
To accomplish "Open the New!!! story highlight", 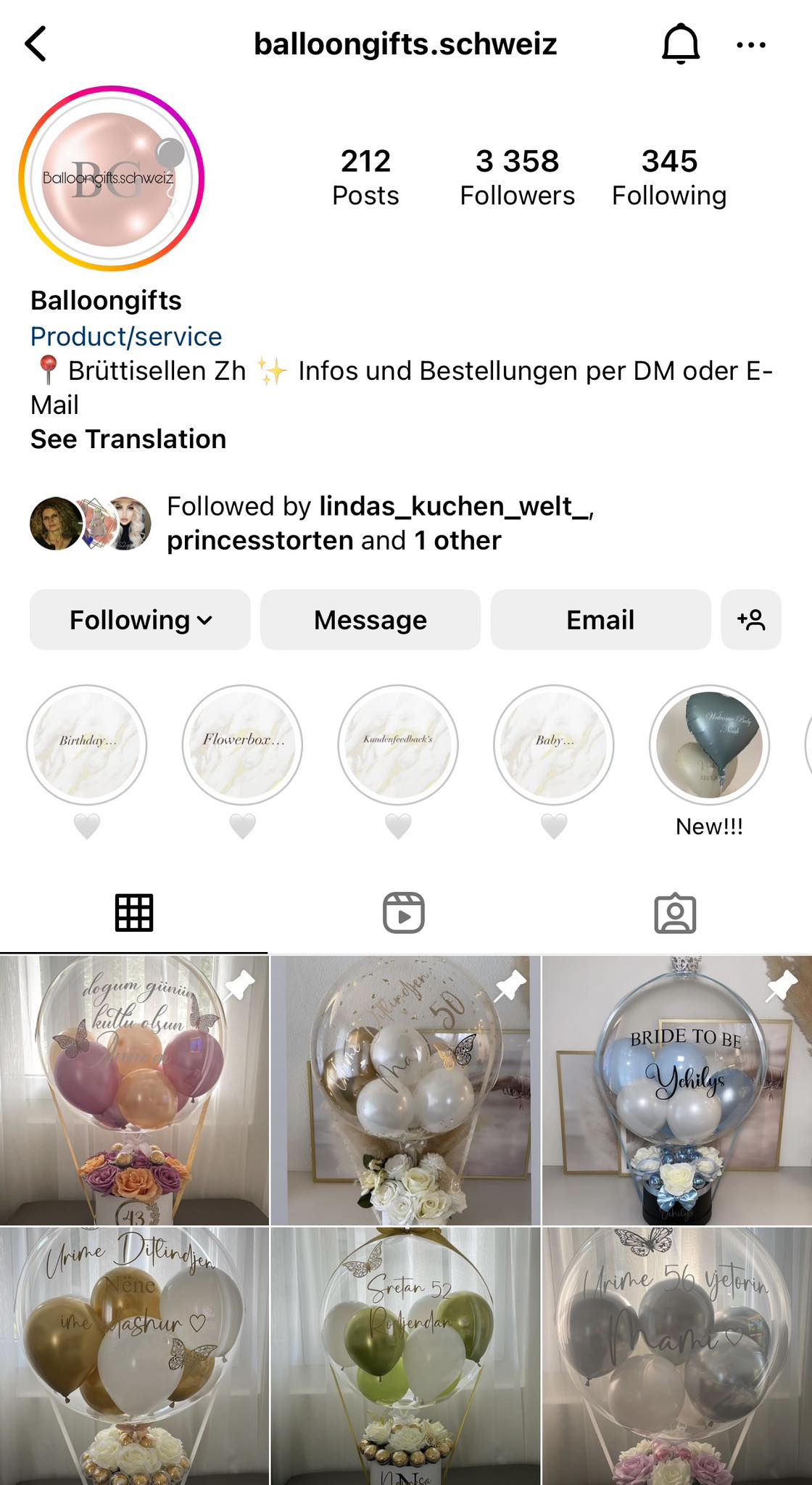I will (x=709, y=745).
